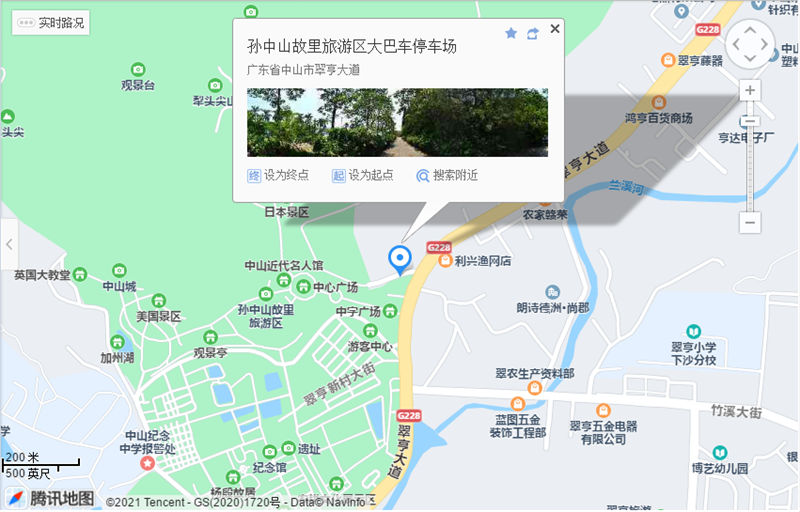Share this location
Image resolution: width=800 pixels, height=512 pixels.
pyautogui.click(x=533, y=33)
